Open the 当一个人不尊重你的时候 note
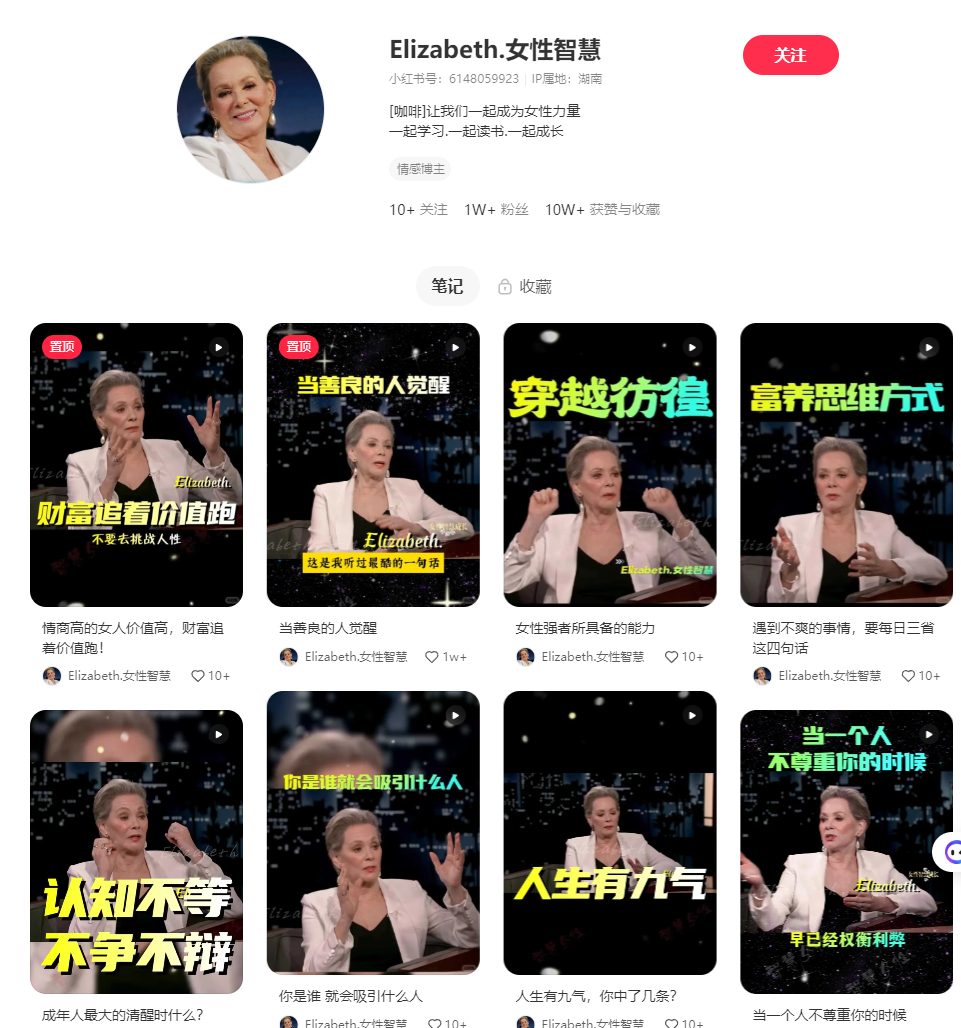 pyautogui.click(x=846, y=851)
